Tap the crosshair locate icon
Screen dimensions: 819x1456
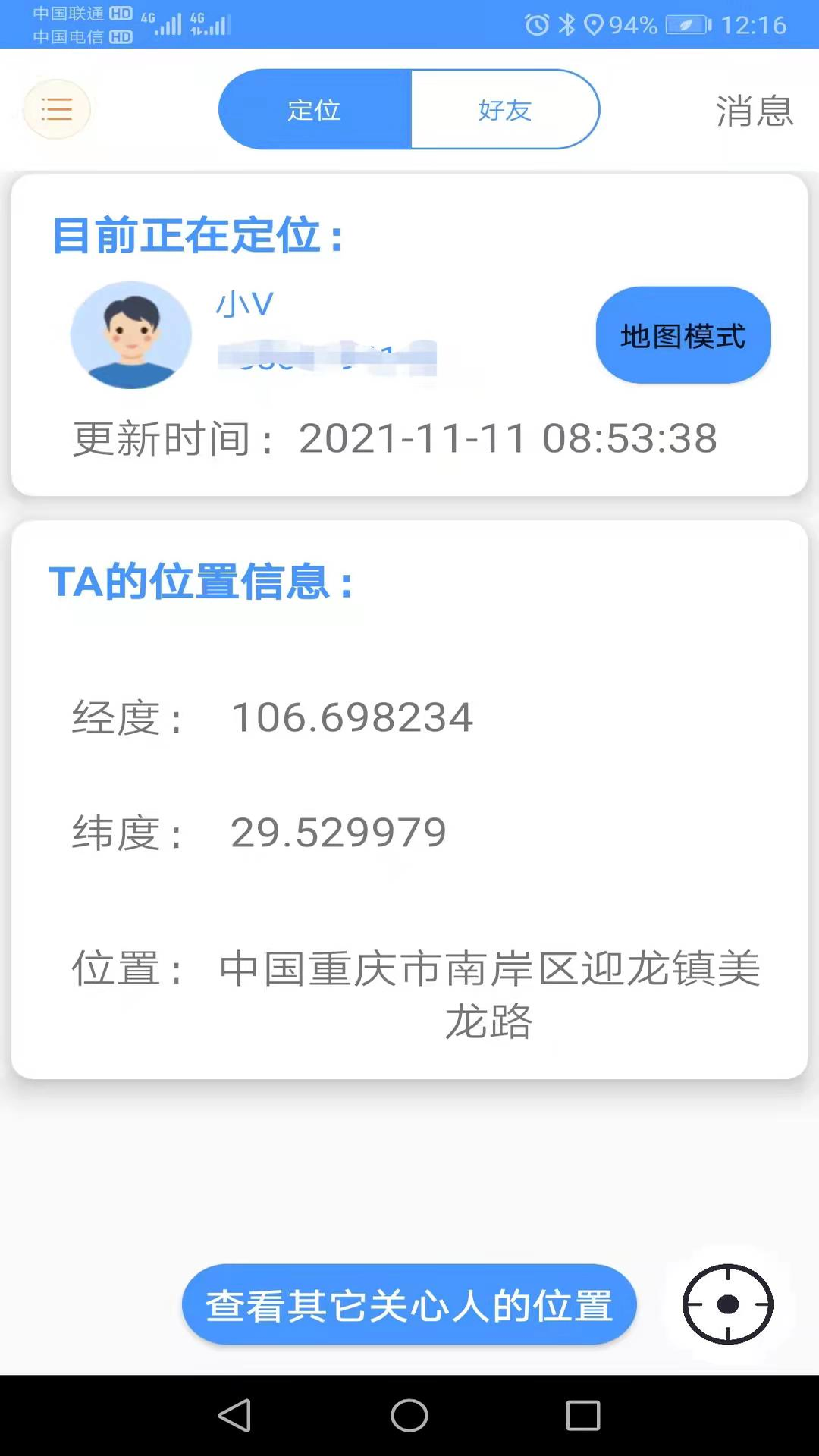coord(727,1304)
